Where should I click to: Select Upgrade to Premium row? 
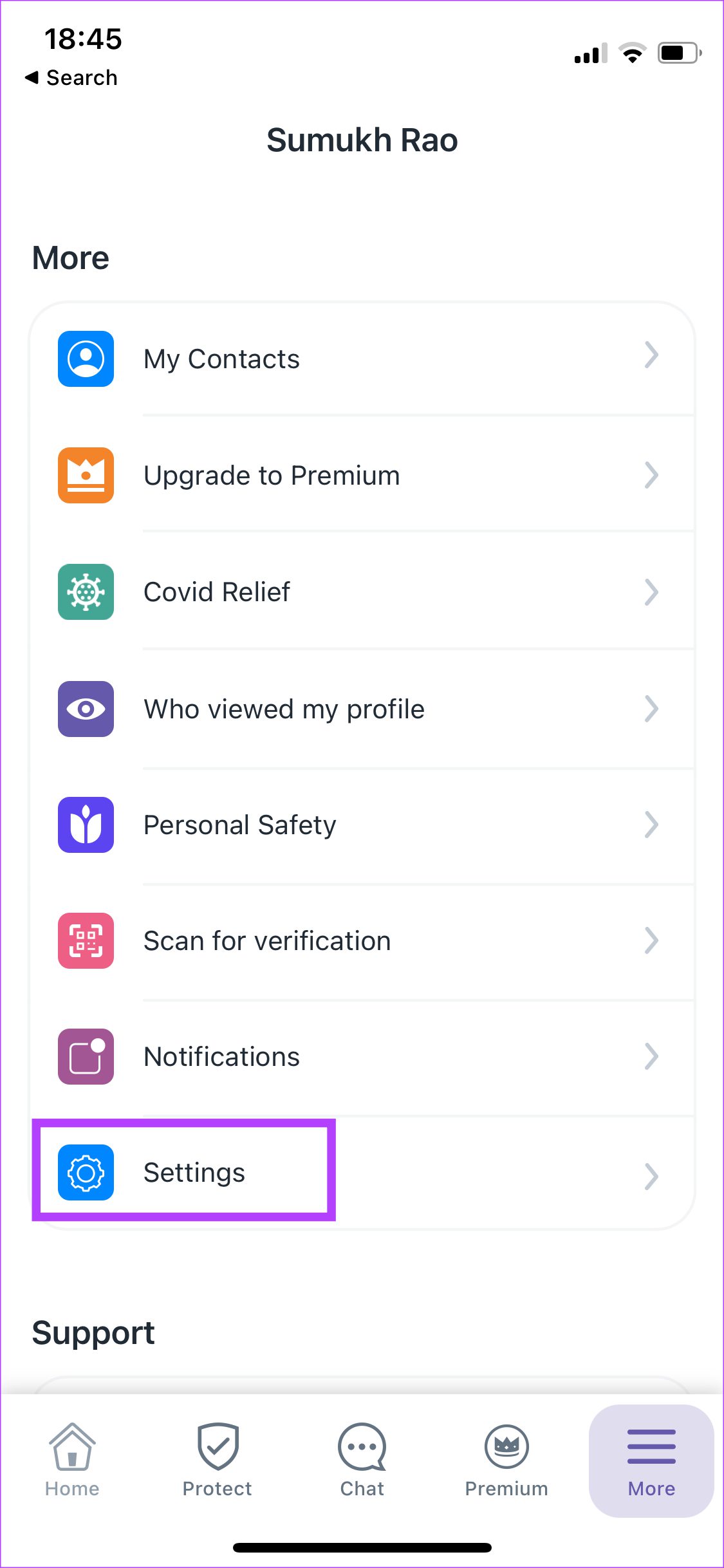click(x=362, y=475)
